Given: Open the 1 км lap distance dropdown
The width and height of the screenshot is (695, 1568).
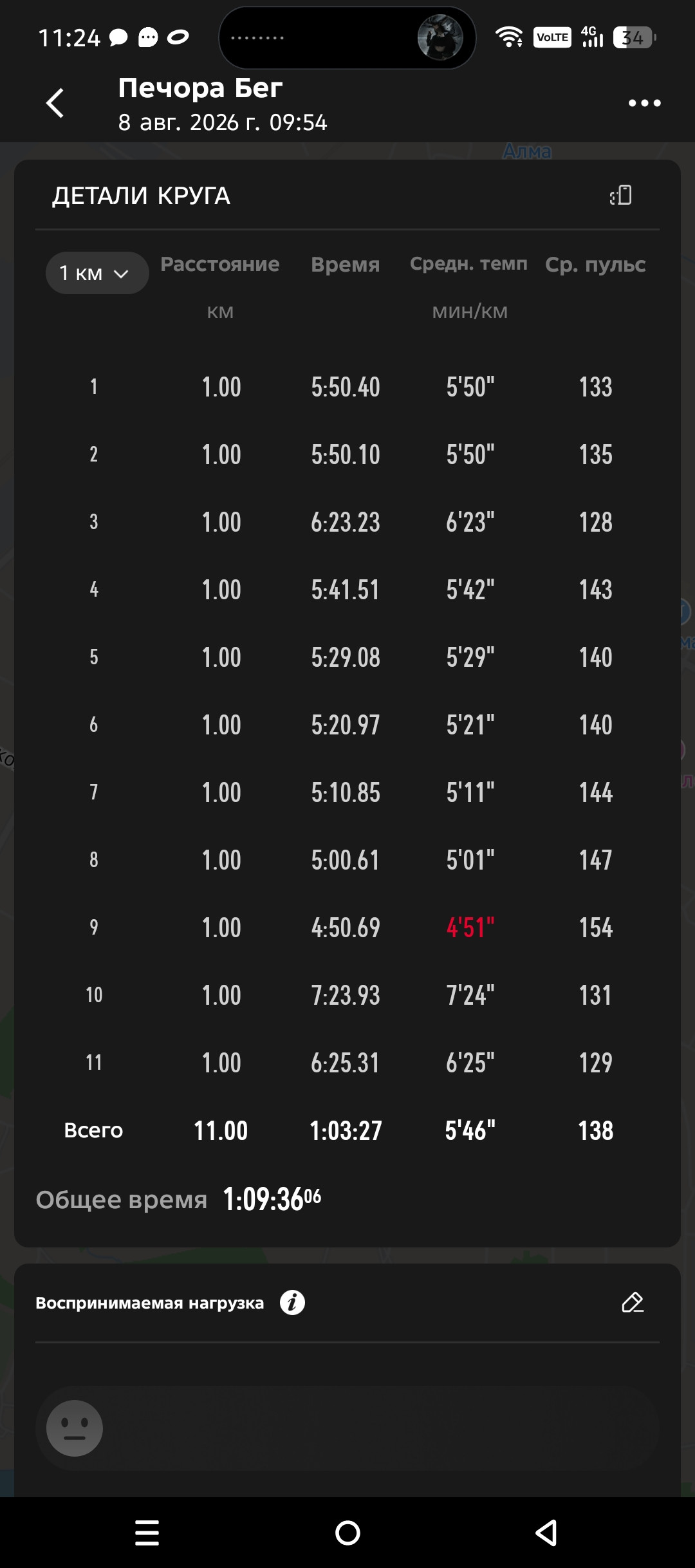Looking at the screenshot, I should pos(97,273).
